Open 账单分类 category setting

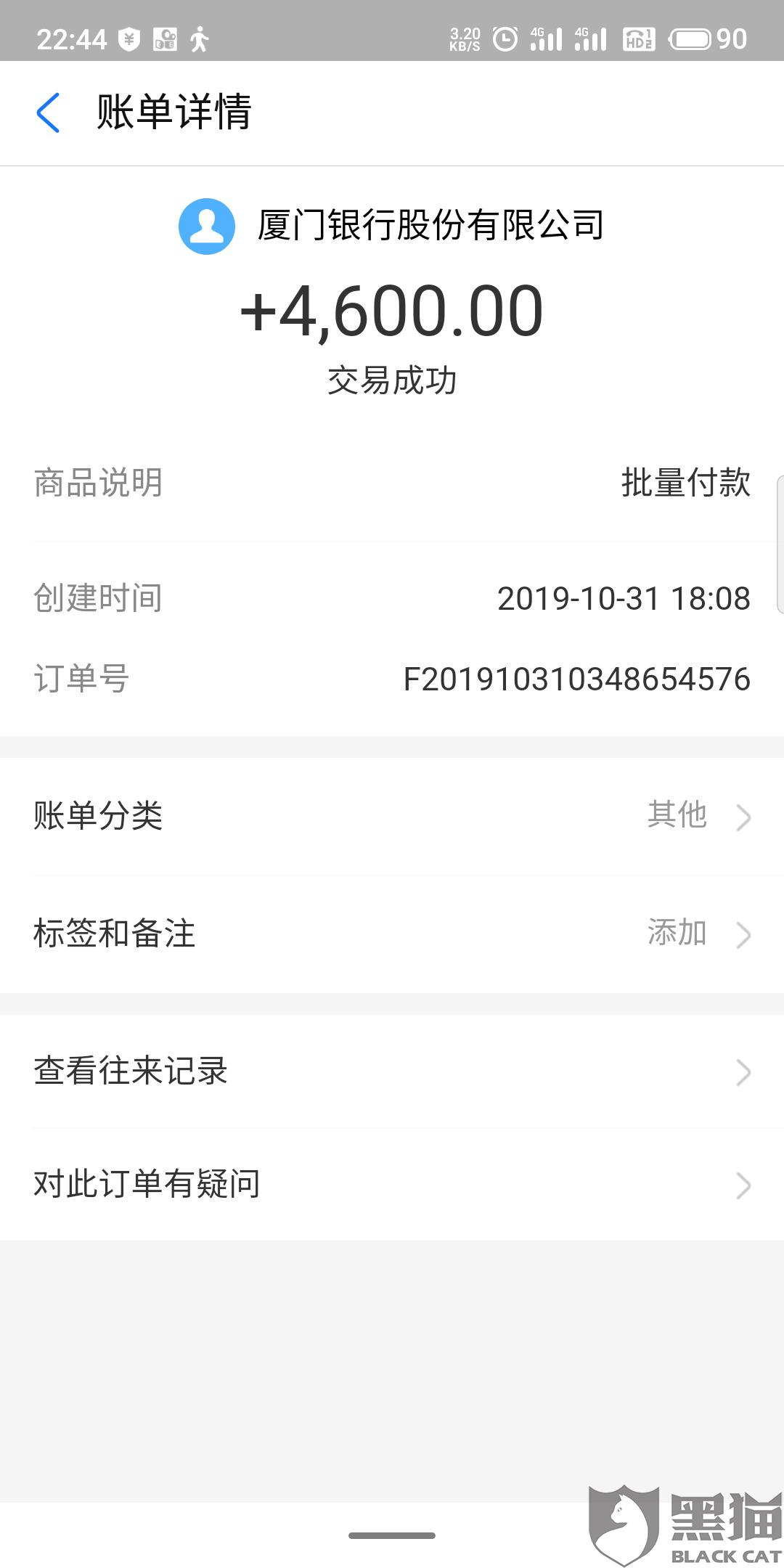[x=392, y=816]
